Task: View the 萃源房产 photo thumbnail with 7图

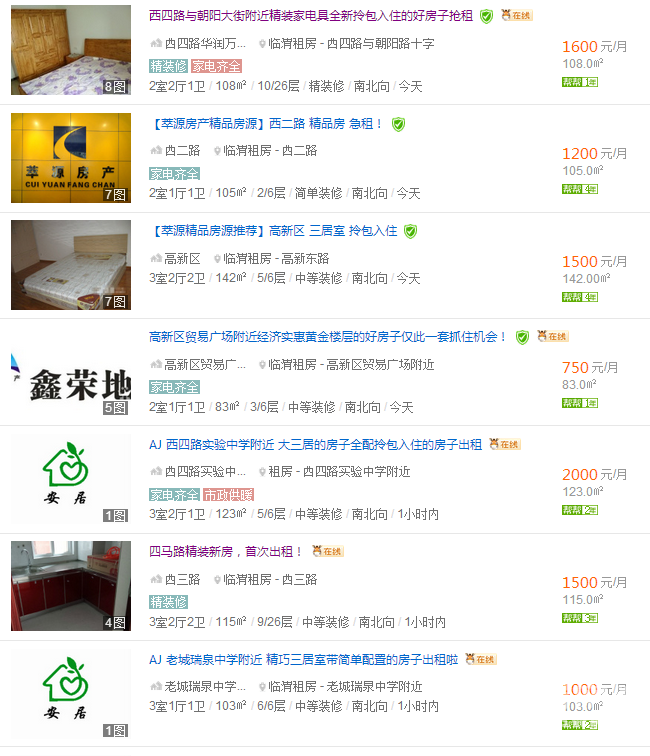Action: coord(70,157)
